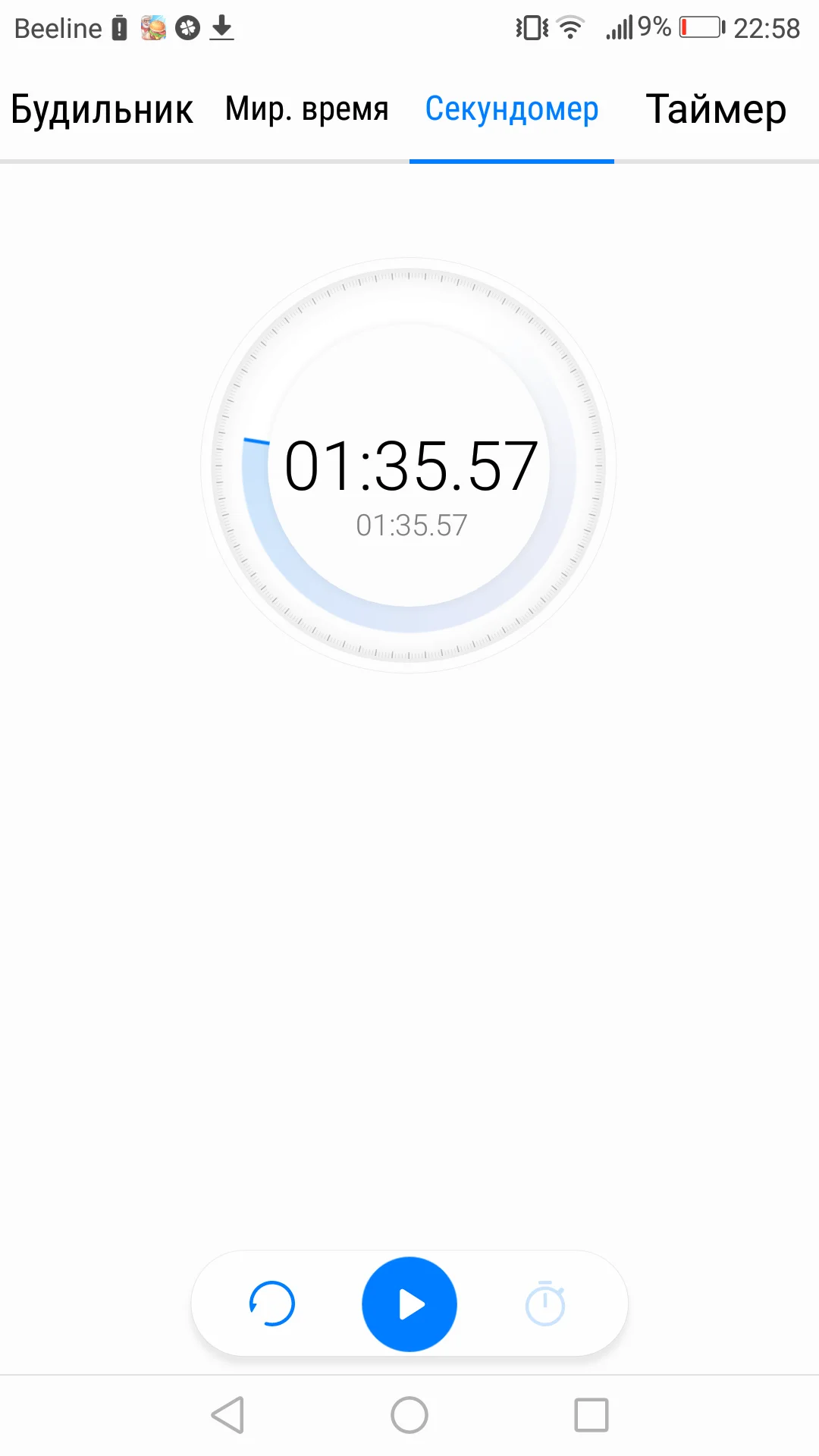This screenshot has height=1456, width=819.
Task: Open recent apps with the square button
Action: (589, 1413)
